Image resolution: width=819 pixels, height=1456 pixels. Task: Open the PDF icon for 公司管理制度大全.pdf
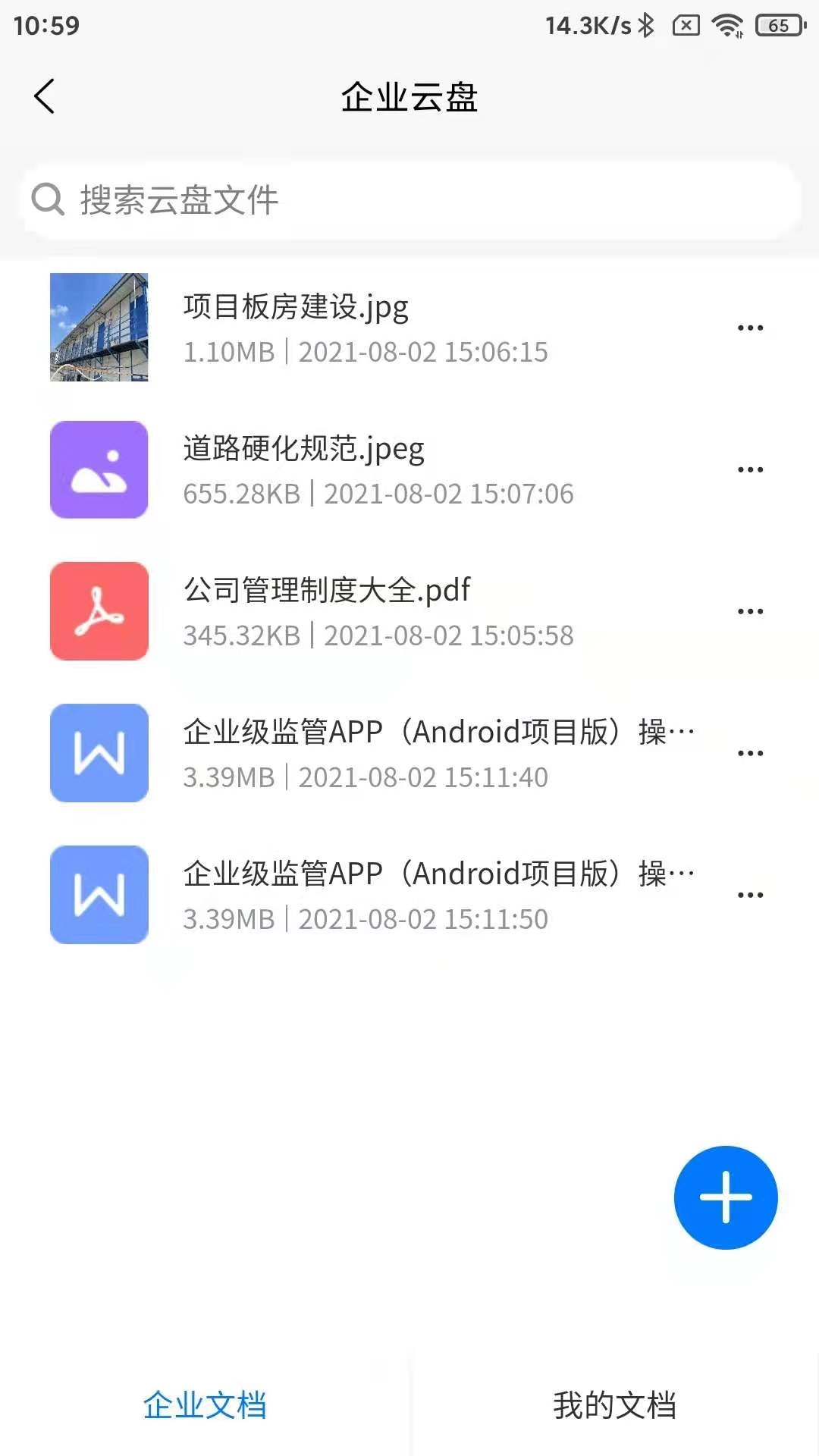(99, 610)
